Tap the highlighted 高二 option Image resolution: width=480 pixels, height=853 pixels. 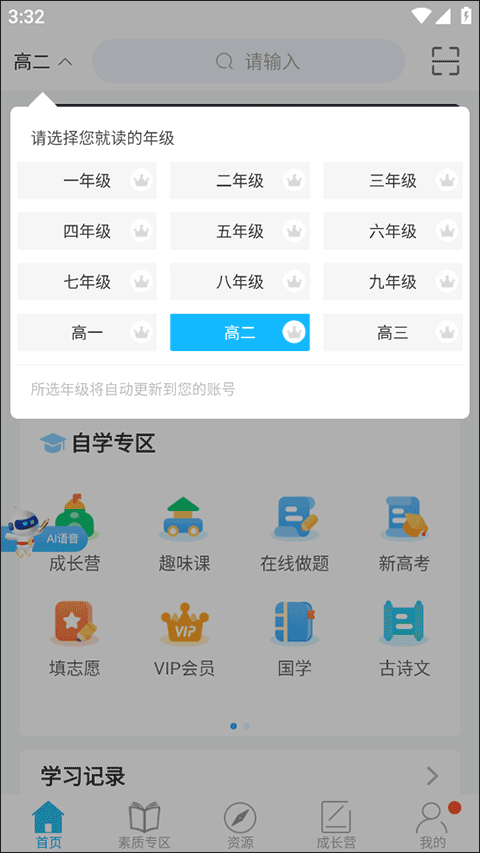pos(240,332)
